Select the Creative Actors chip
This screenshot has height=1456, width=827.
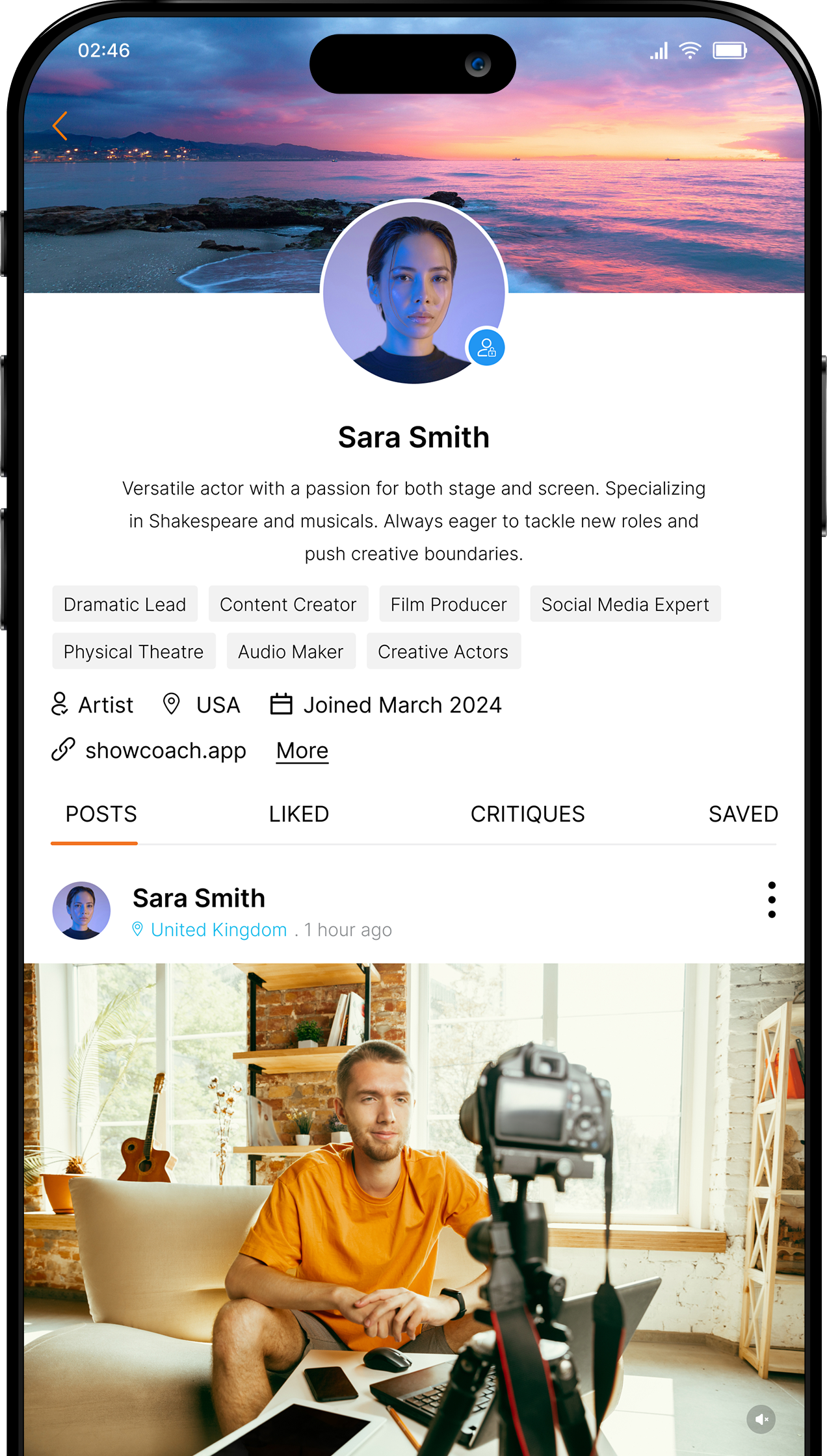pyautogui.click(x=443, y=651)
